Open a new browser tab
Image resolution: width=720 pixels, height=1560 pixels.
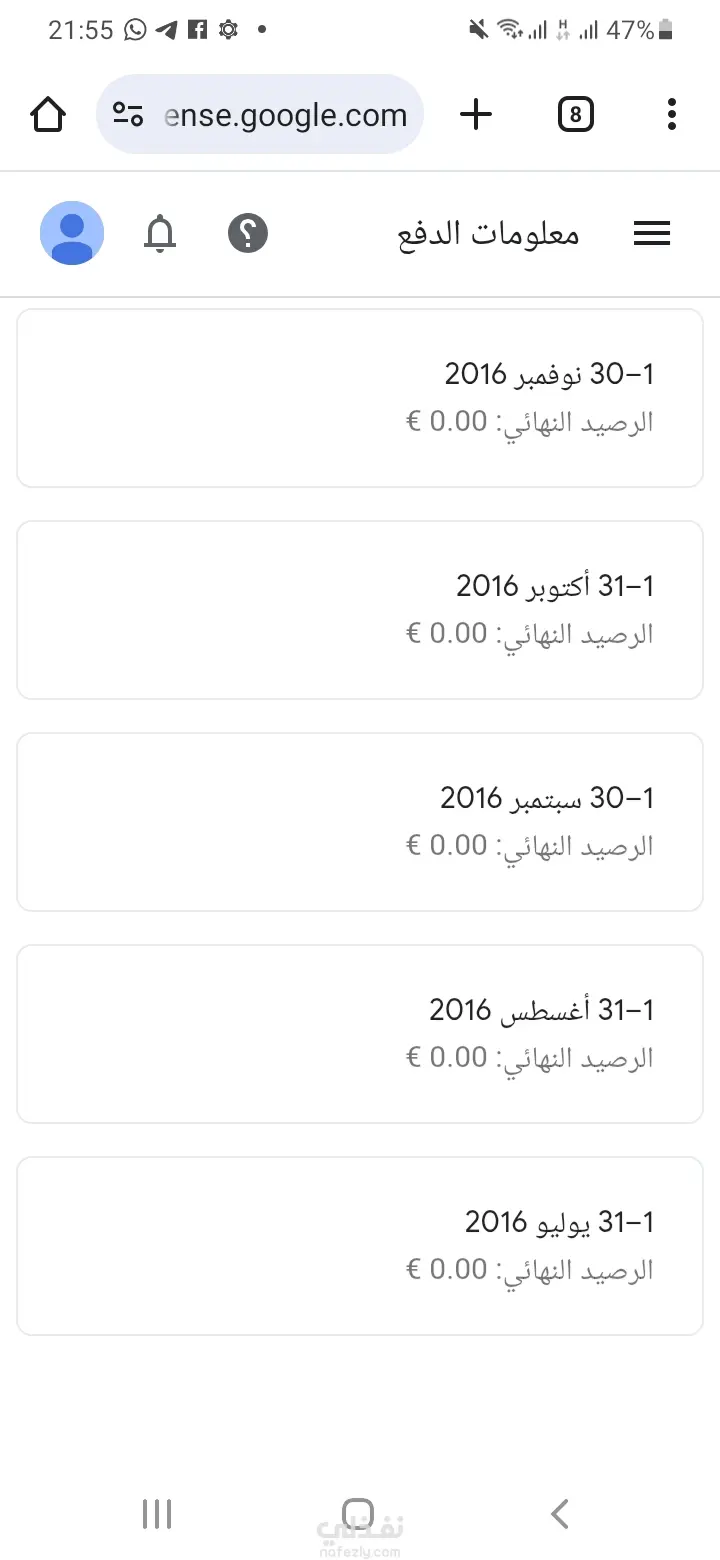click(476, 115)
